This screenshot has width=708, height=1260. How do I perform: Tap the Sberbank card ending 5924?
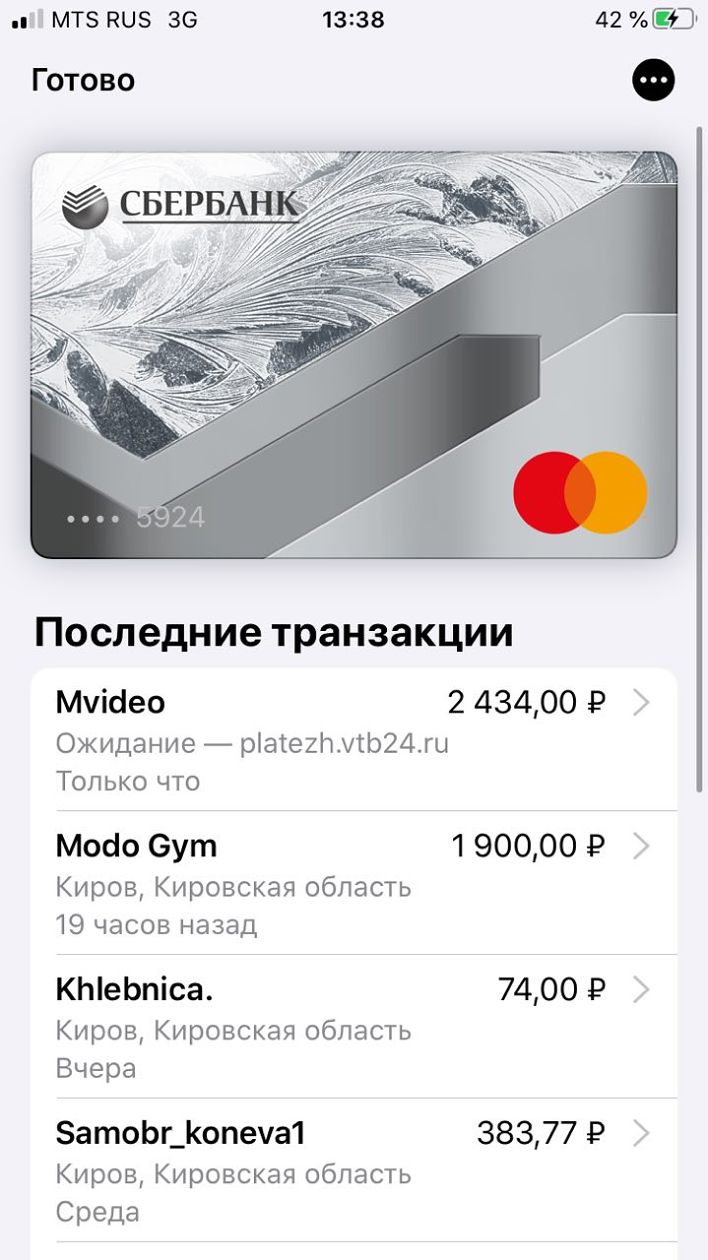tap(354, 354)
